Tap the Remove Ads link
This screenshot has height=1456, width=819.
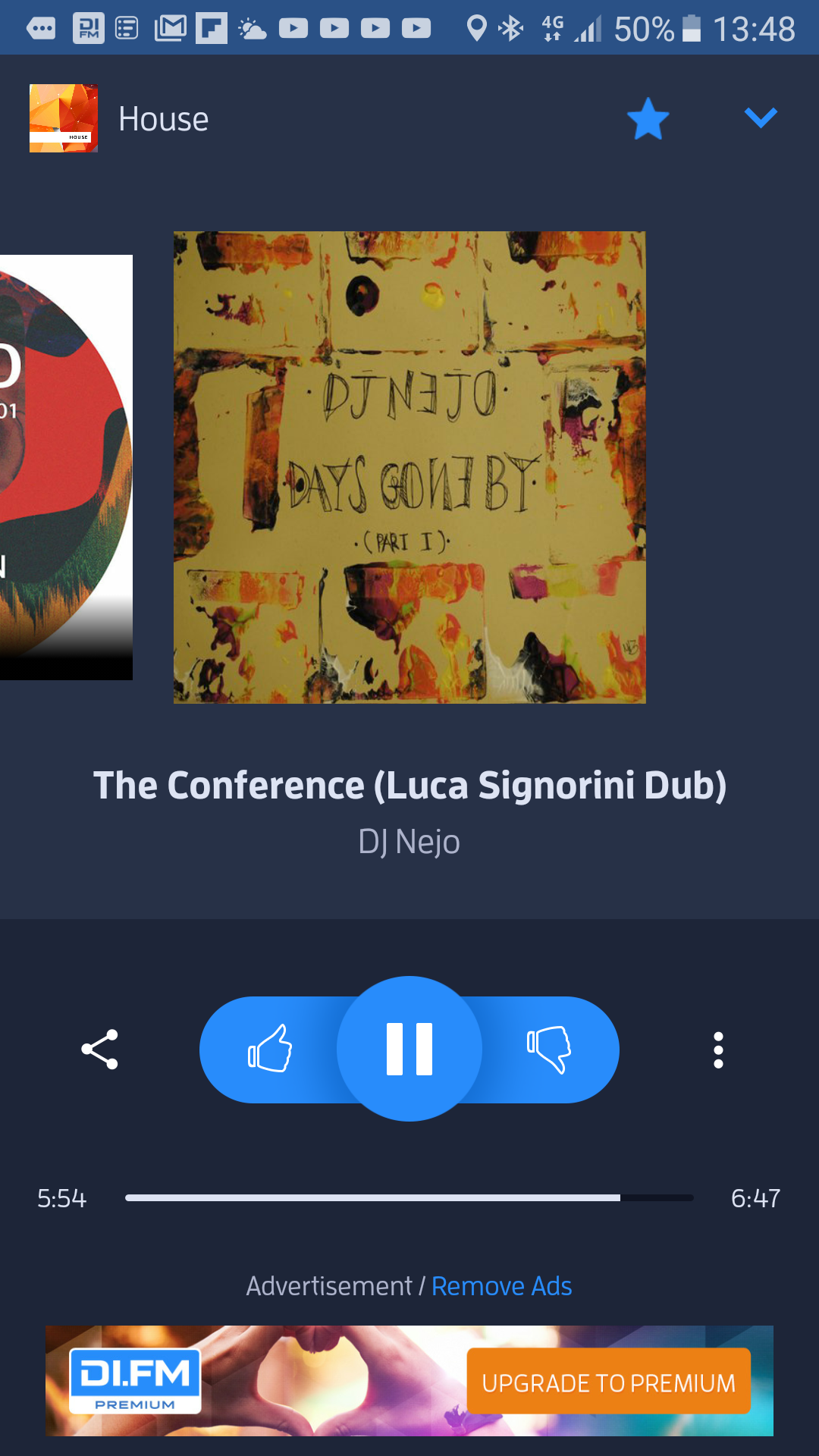[501, 1286]
